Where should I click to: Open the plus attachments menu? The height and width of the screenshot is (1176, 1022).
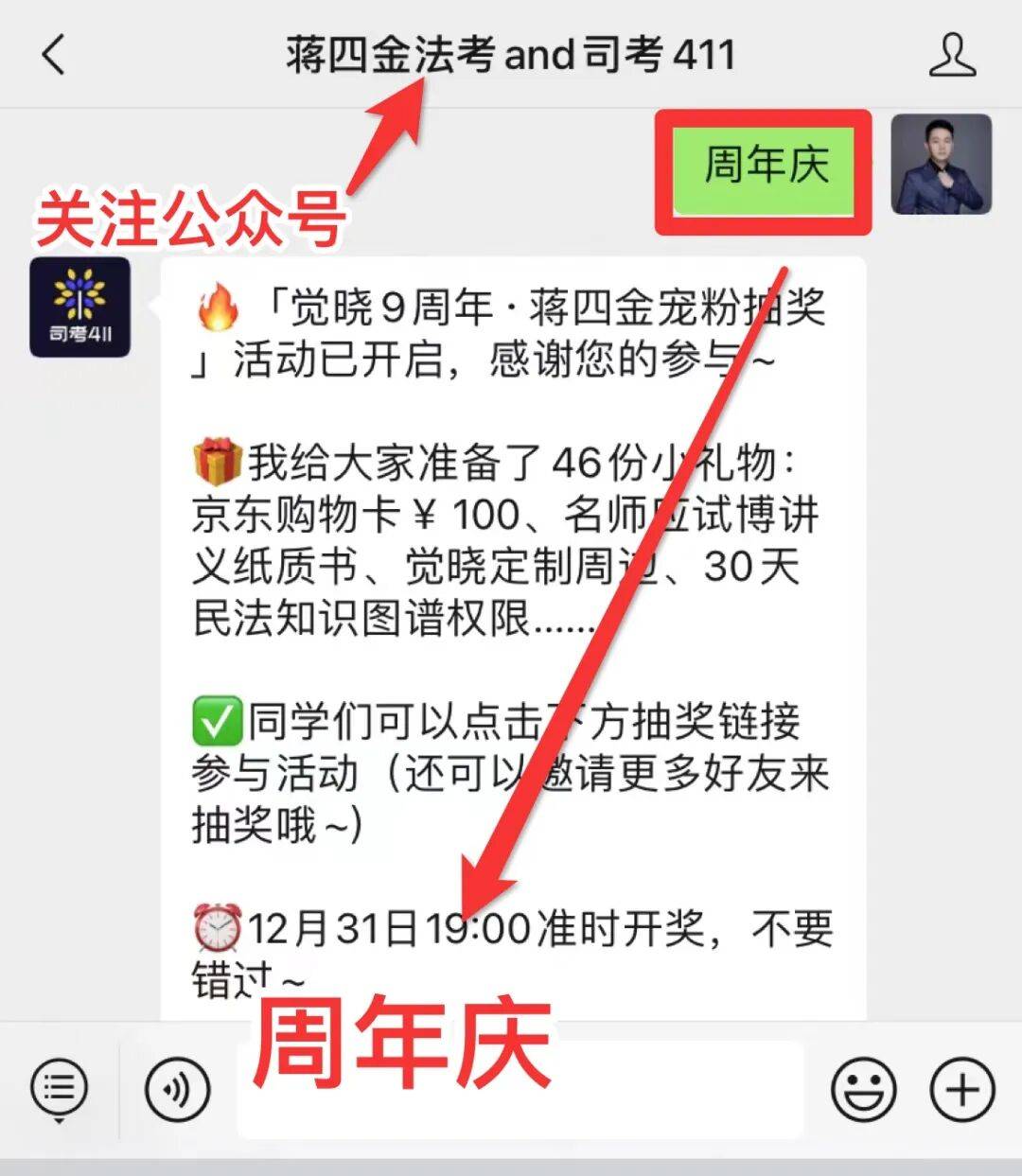coord(962,1089)
